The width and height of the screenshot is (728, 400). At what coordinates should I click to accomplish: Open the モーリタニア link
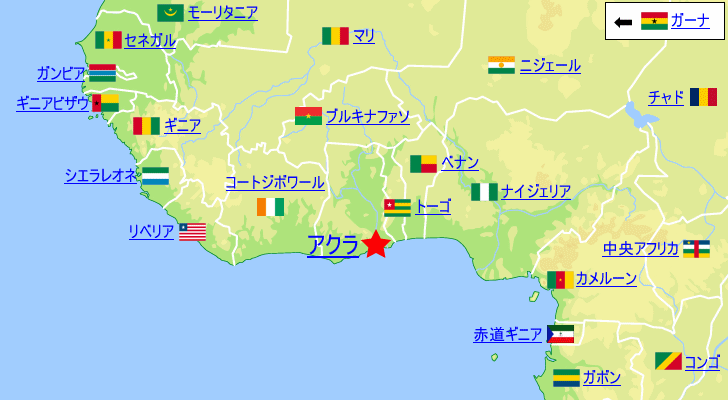[222, 13]
